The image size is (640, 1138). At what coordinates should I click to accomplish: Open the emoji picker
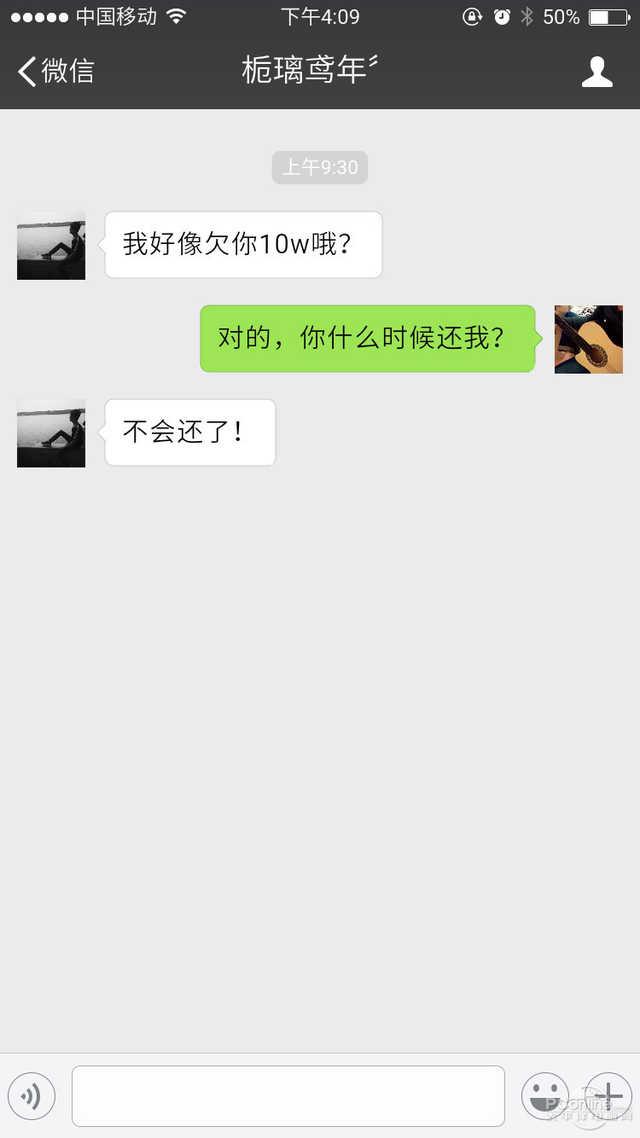[x=545, y=1096]
